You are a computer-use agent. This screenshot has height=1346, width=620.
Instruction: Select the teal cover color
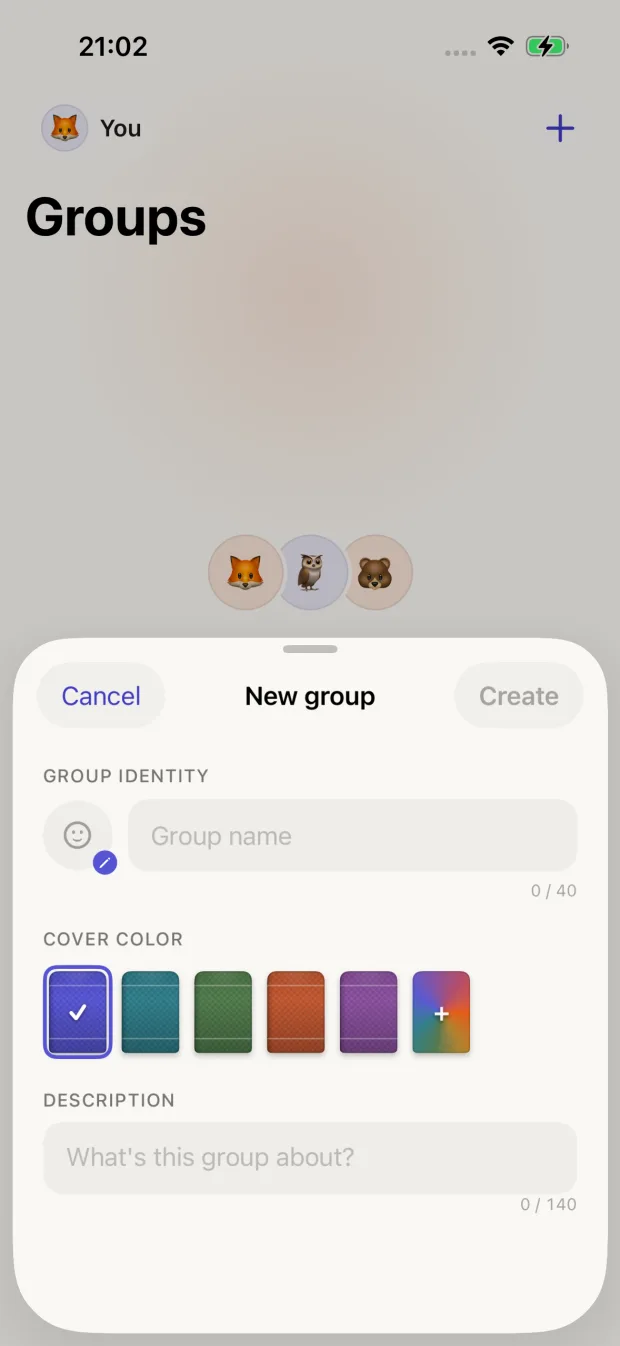tap(151, 1012)
